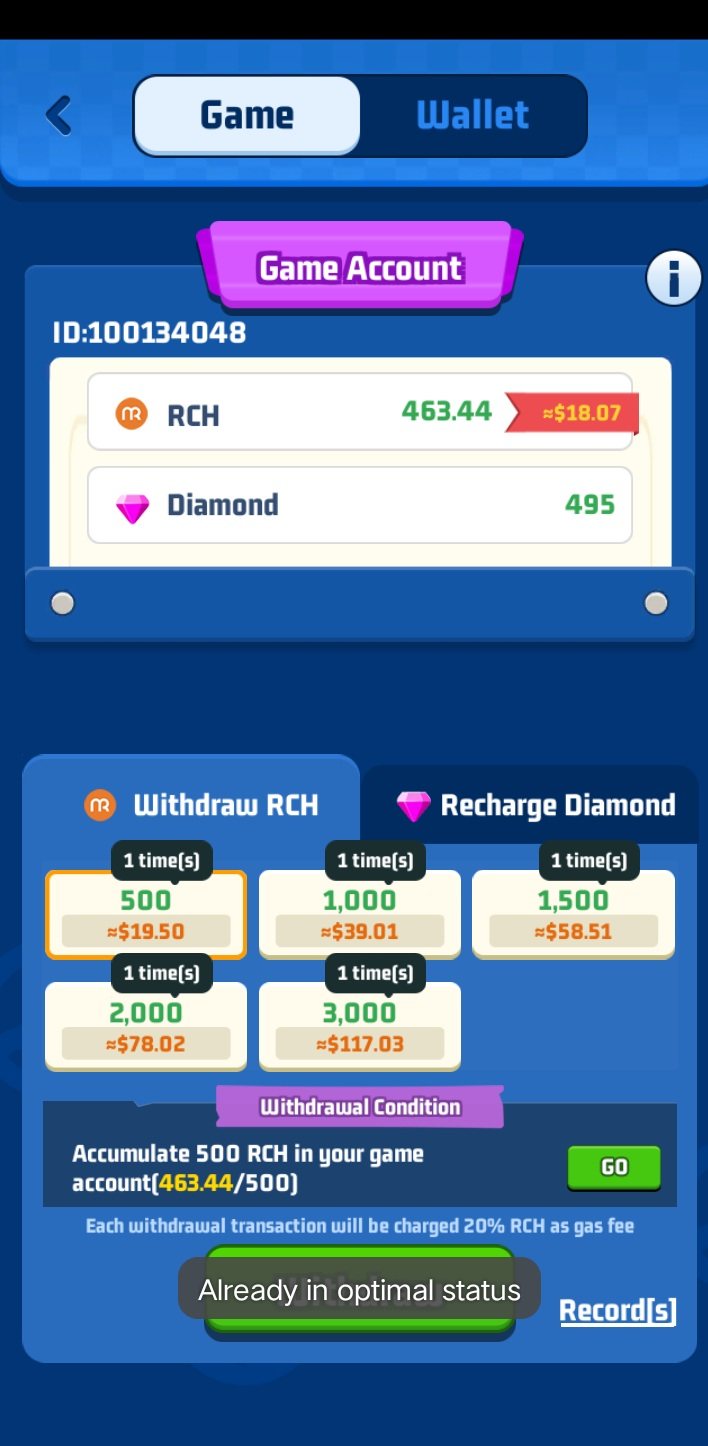Screen dimensions: 708x1446
Task: Choose the 1,000 RCH withdrawal option
Action: [x=359, y=914]
